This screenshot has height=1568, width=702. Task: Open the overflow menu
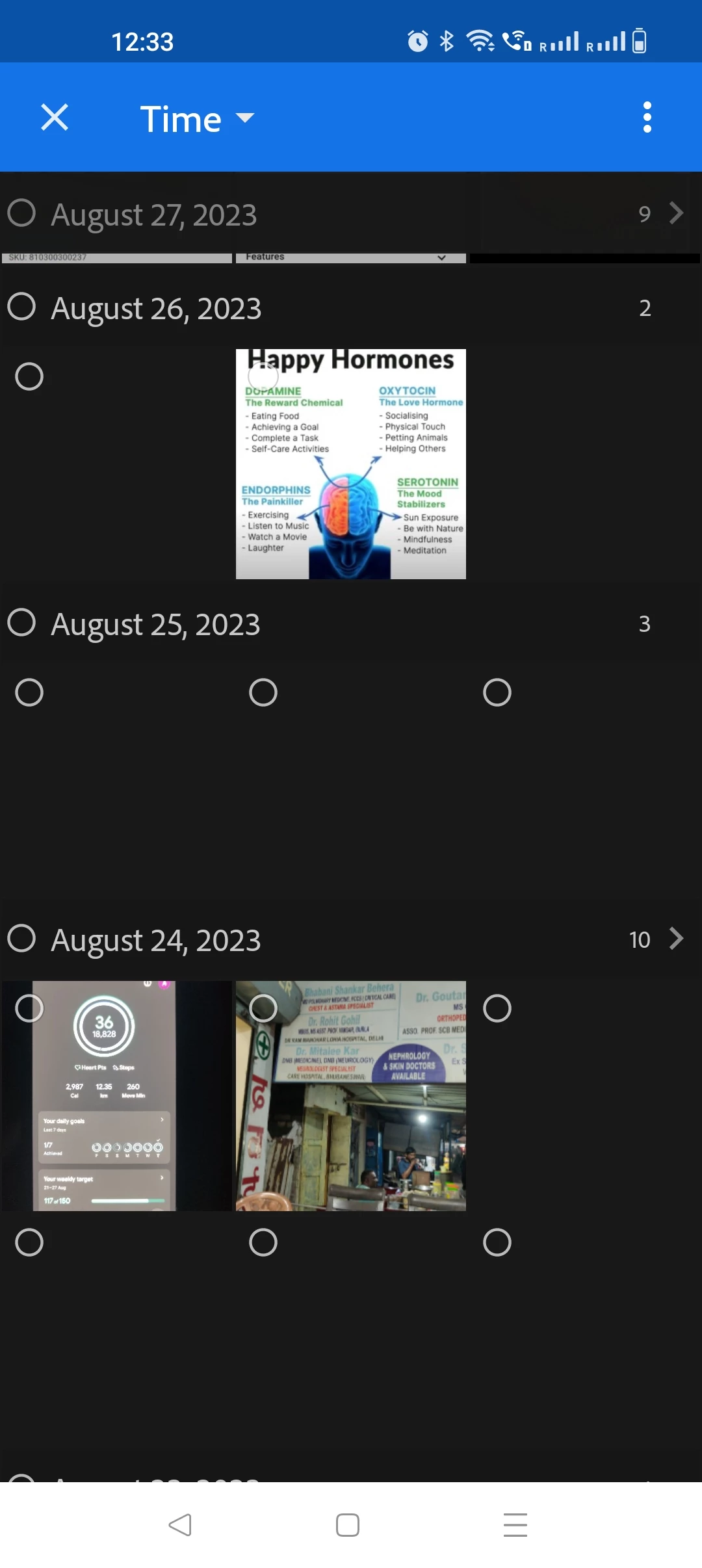tap(647, 118)
